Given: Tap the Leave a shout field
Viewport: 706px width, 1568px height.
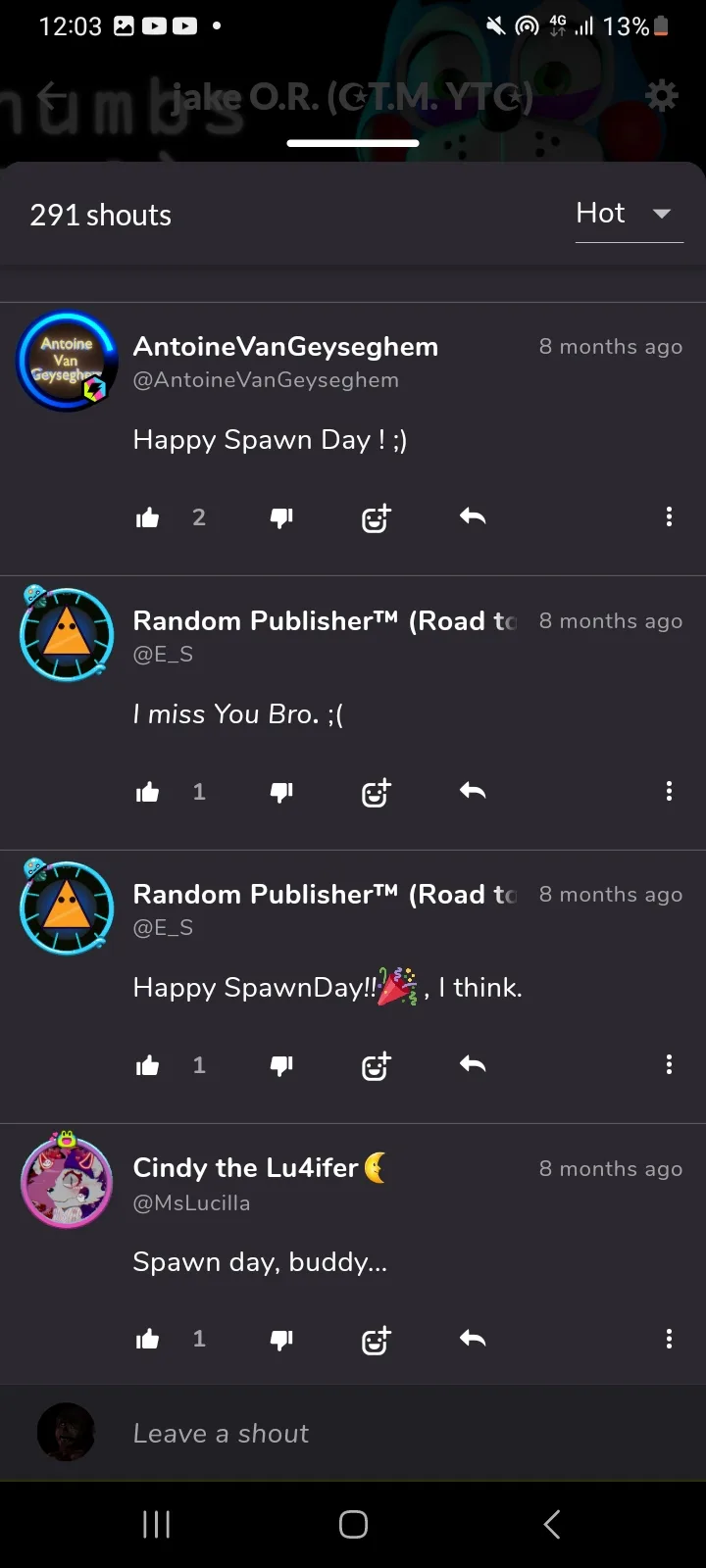Looking at the screenshot, I should coord(392,1433).
